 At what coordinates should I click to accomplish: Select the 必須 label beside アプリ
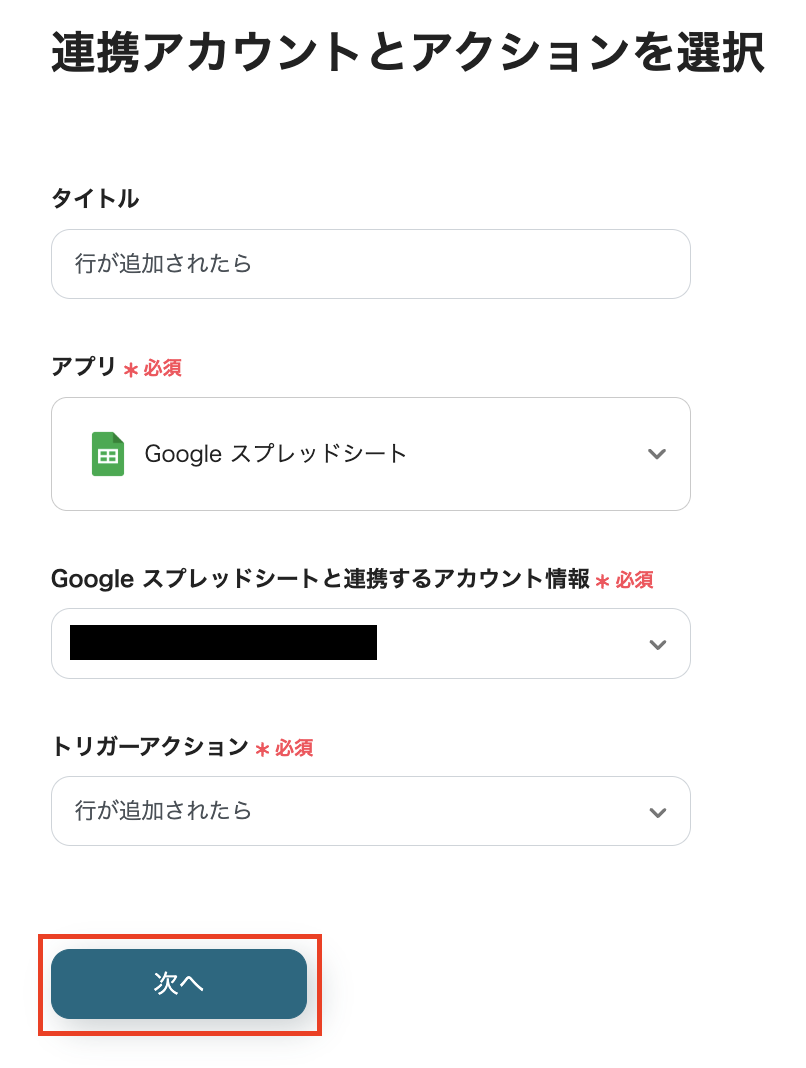(160, 368)
